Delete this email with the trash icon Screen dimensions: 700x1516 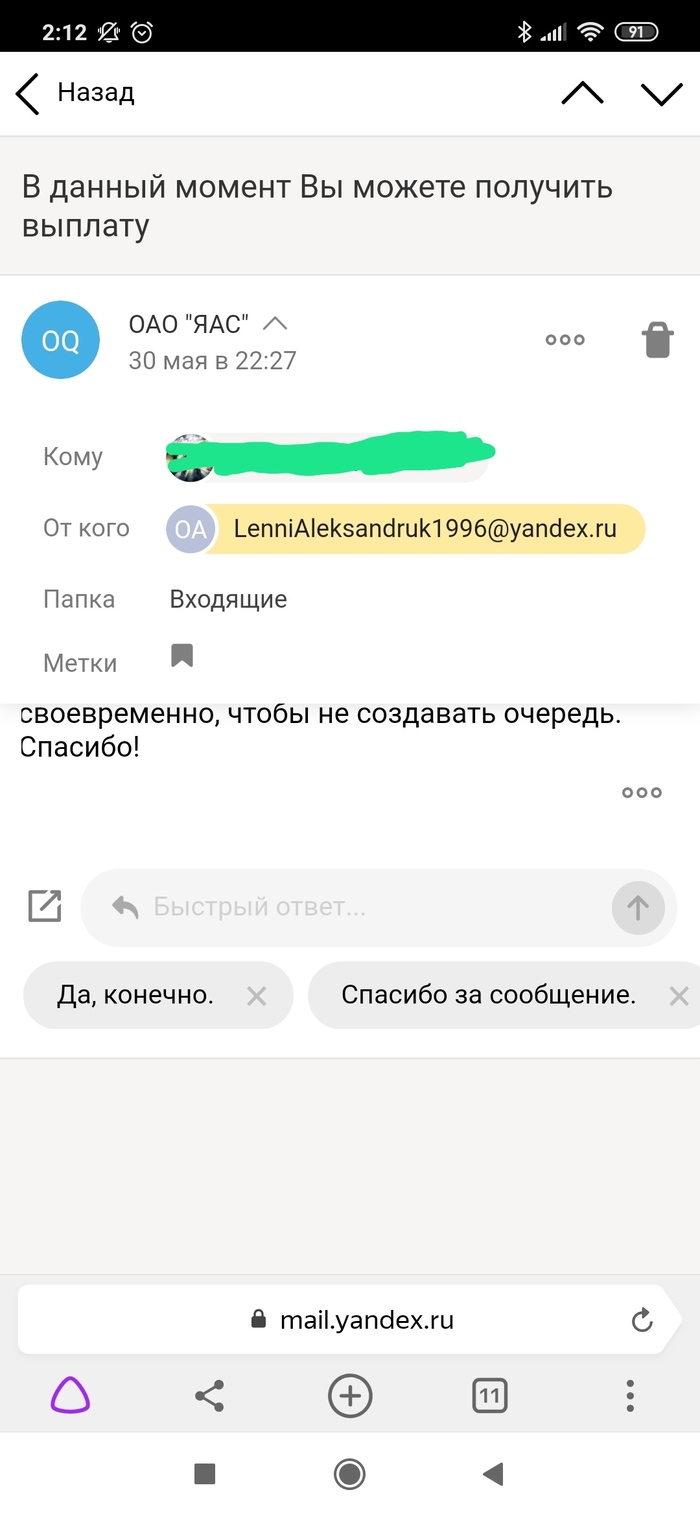click(657, 340)
